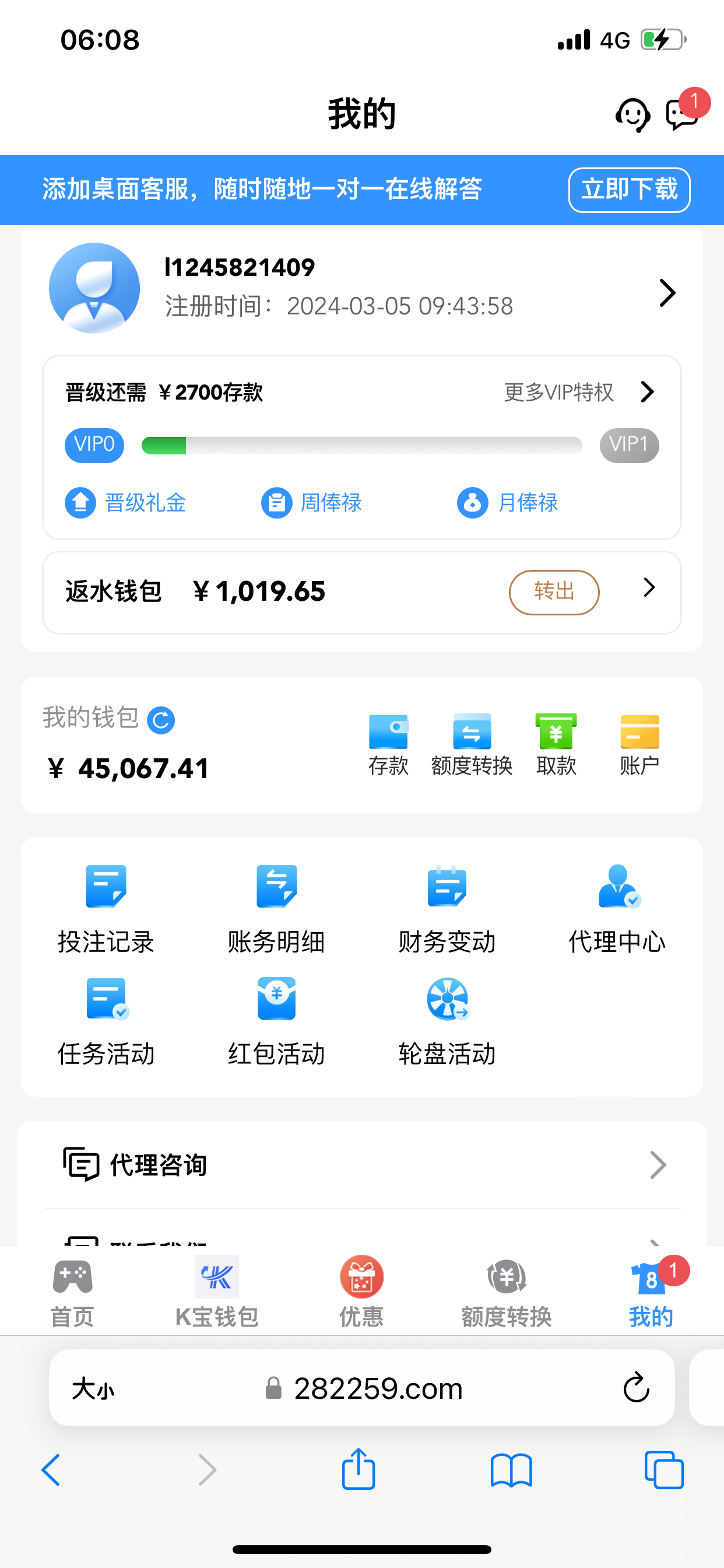Viewport: 724px width, 1568px height.
Task: Open the messages icon with badge
Action: click(681, 113)
